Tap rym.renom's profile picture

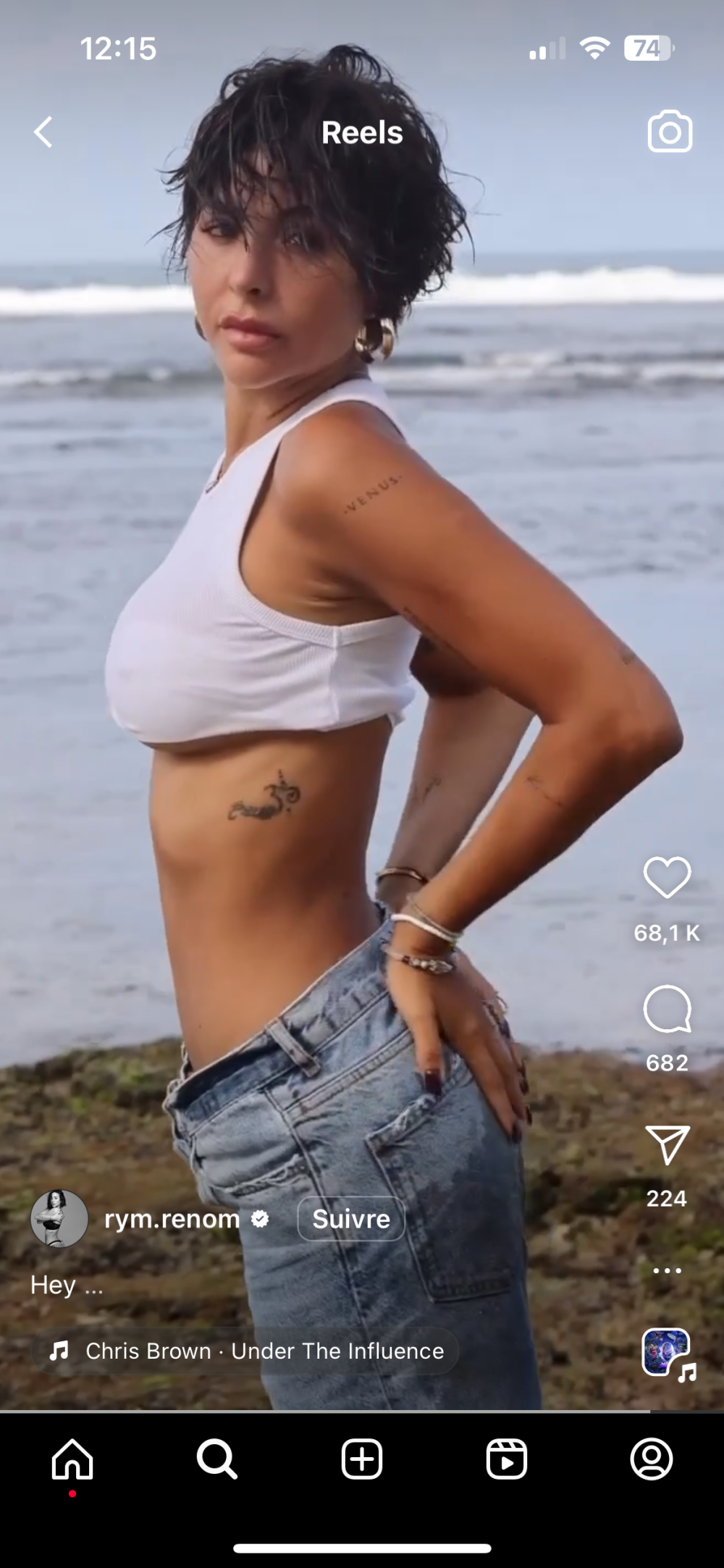click(59, 1219)
